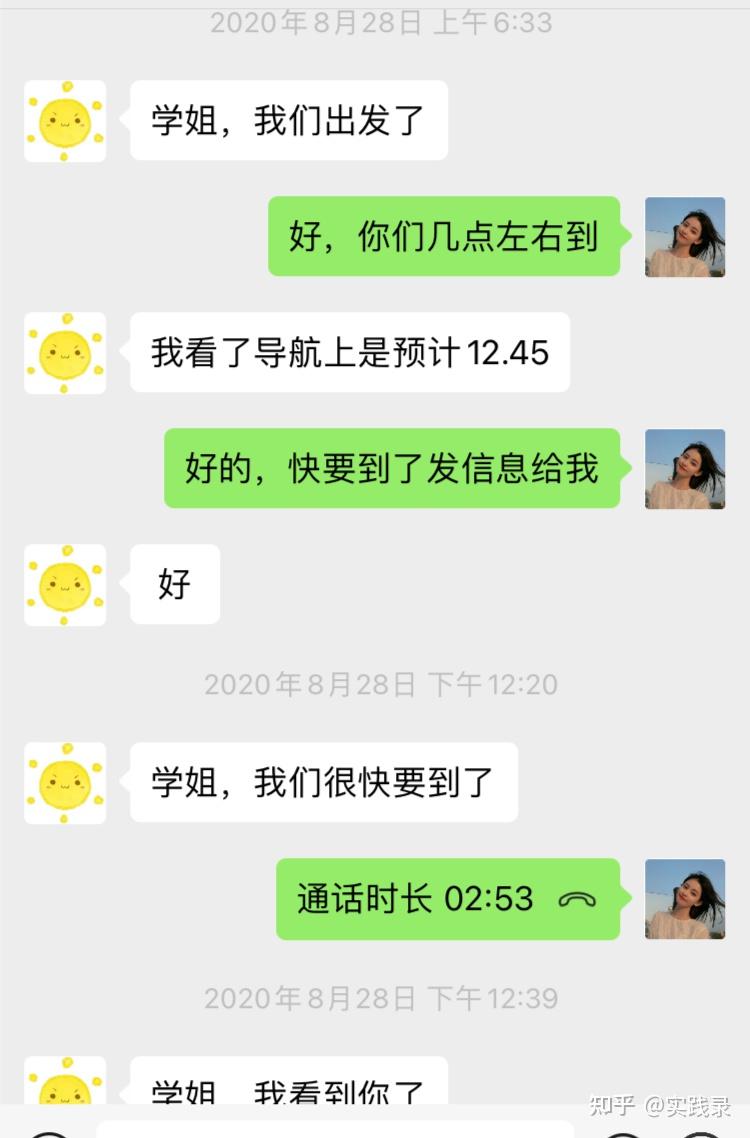Open my avatar beside "好，你们几点左右到"

[685, 237]
